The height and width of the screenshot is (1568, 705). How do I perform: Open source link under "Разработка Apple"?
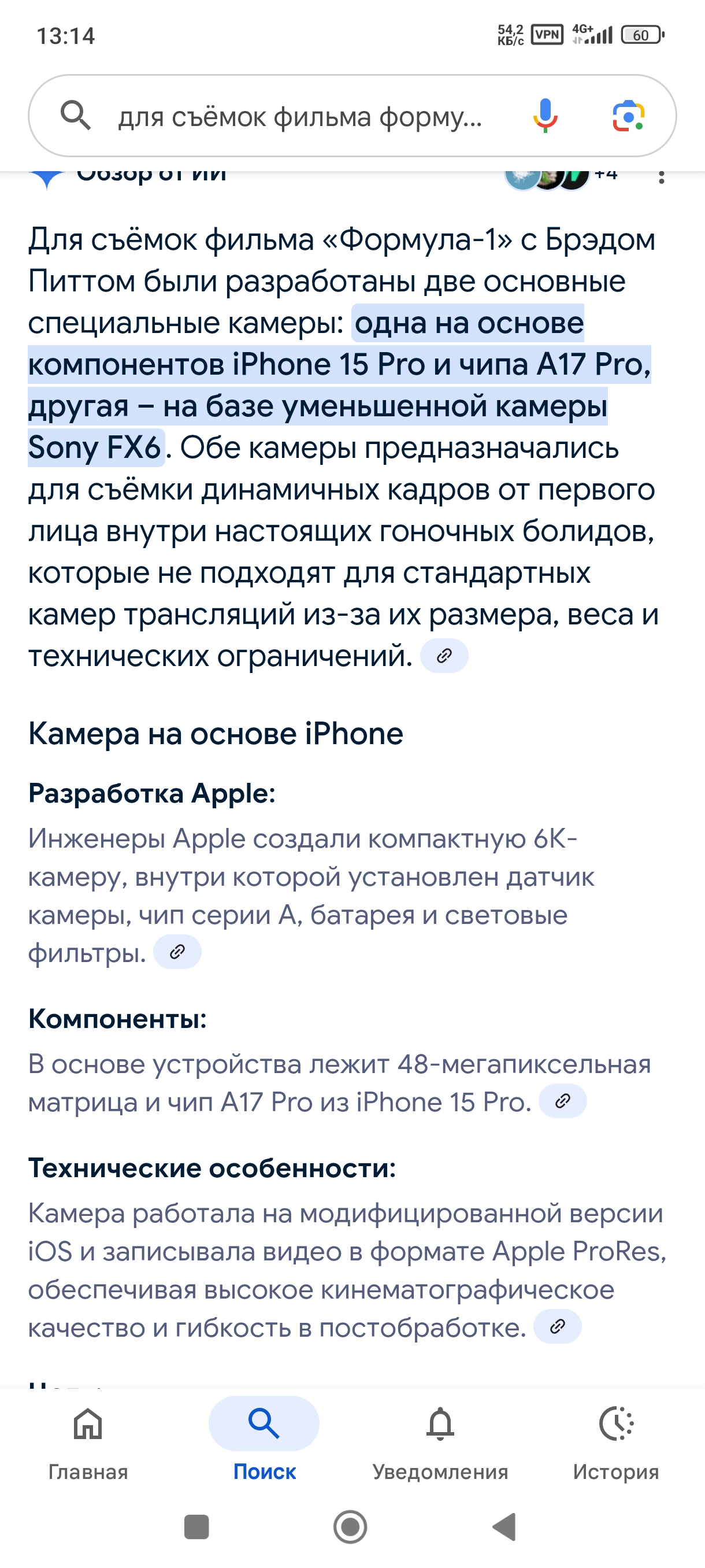(177, 952)
